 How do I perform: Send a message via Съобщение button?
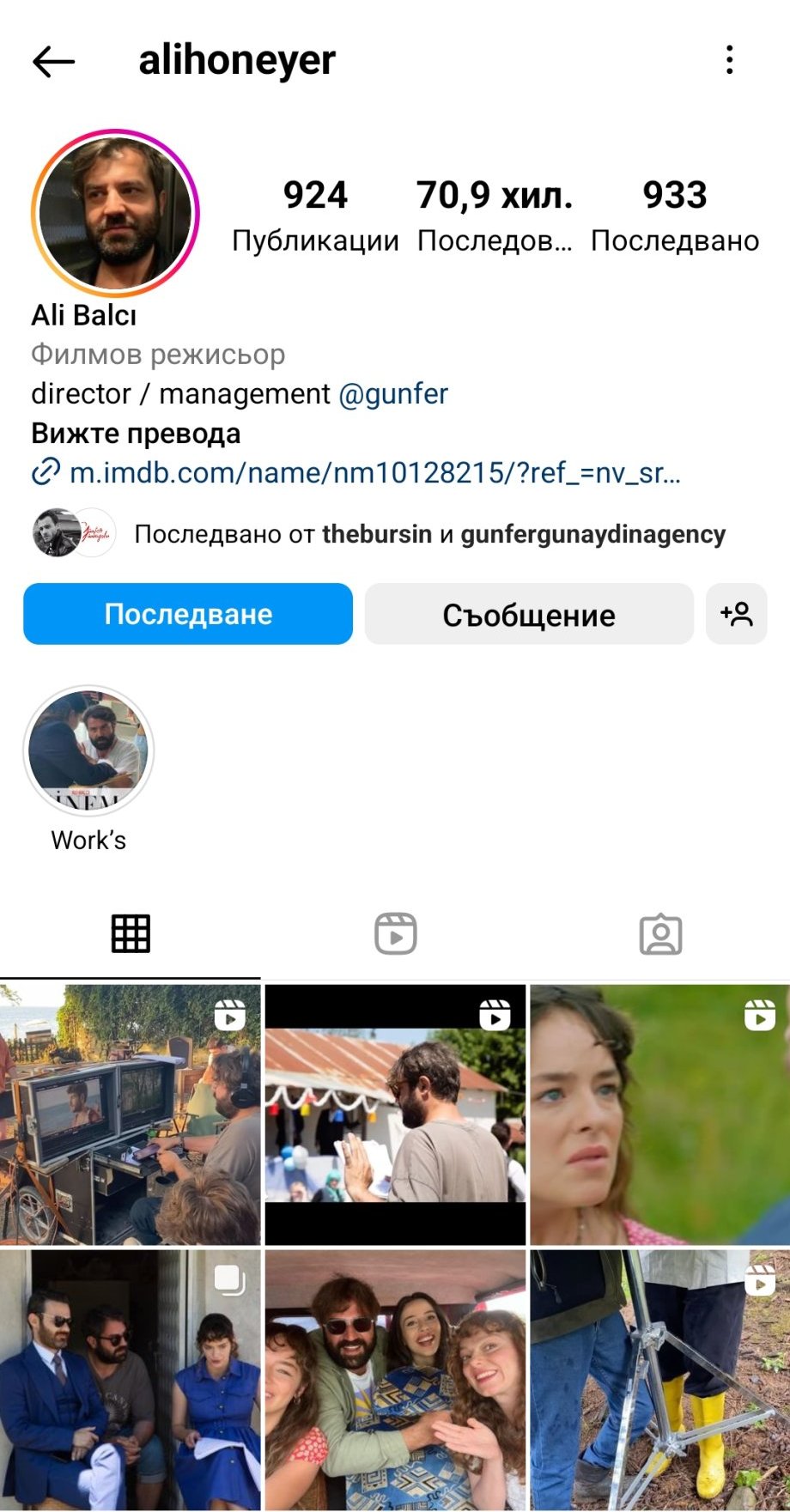(x=529, y=615)
